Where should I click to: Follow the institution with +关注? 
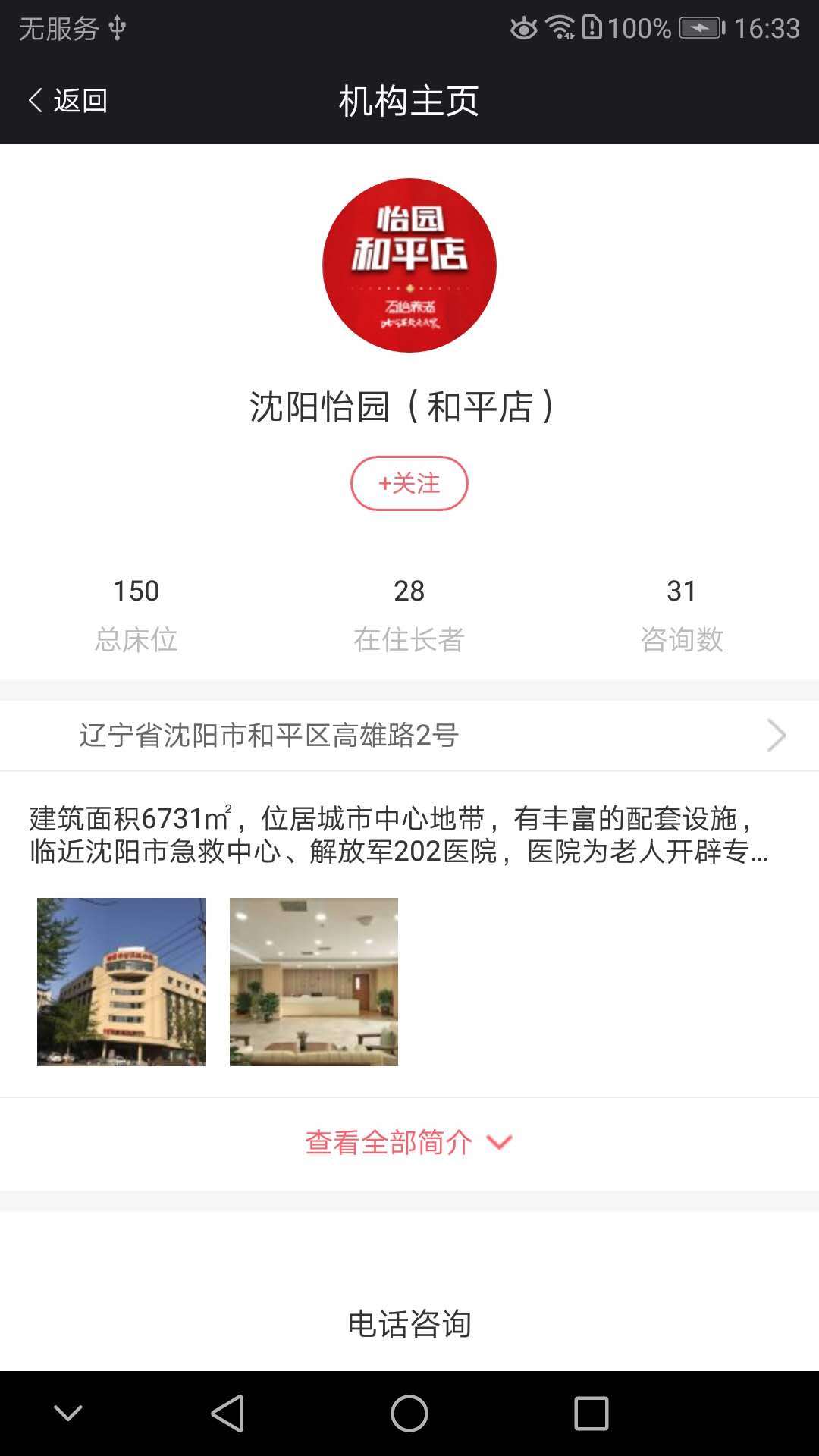pyautogui.click(x=409, y=483)
